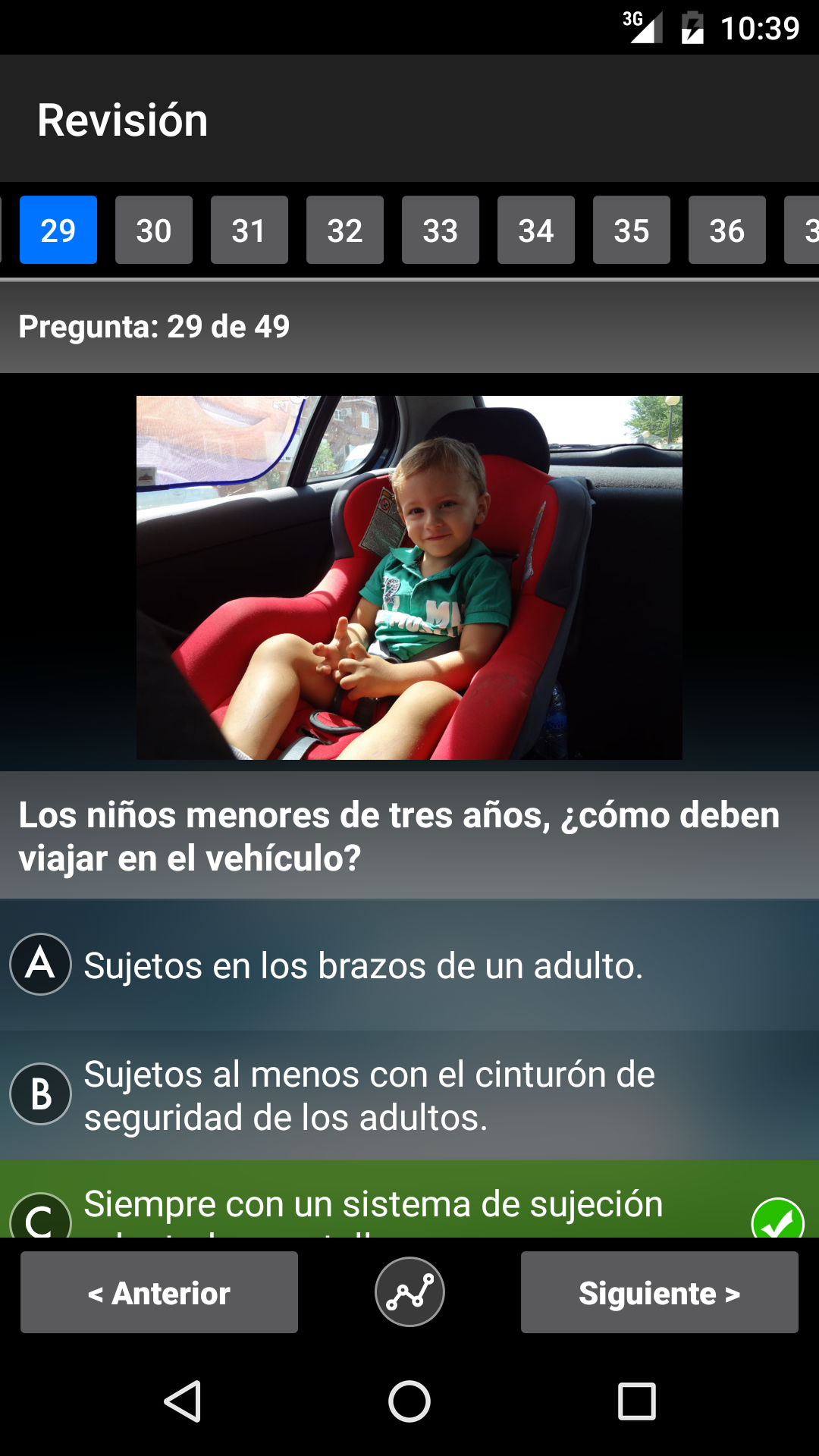Tap question number 35
The width and height of the screenshot is (819, 1456).
[631, 230]
